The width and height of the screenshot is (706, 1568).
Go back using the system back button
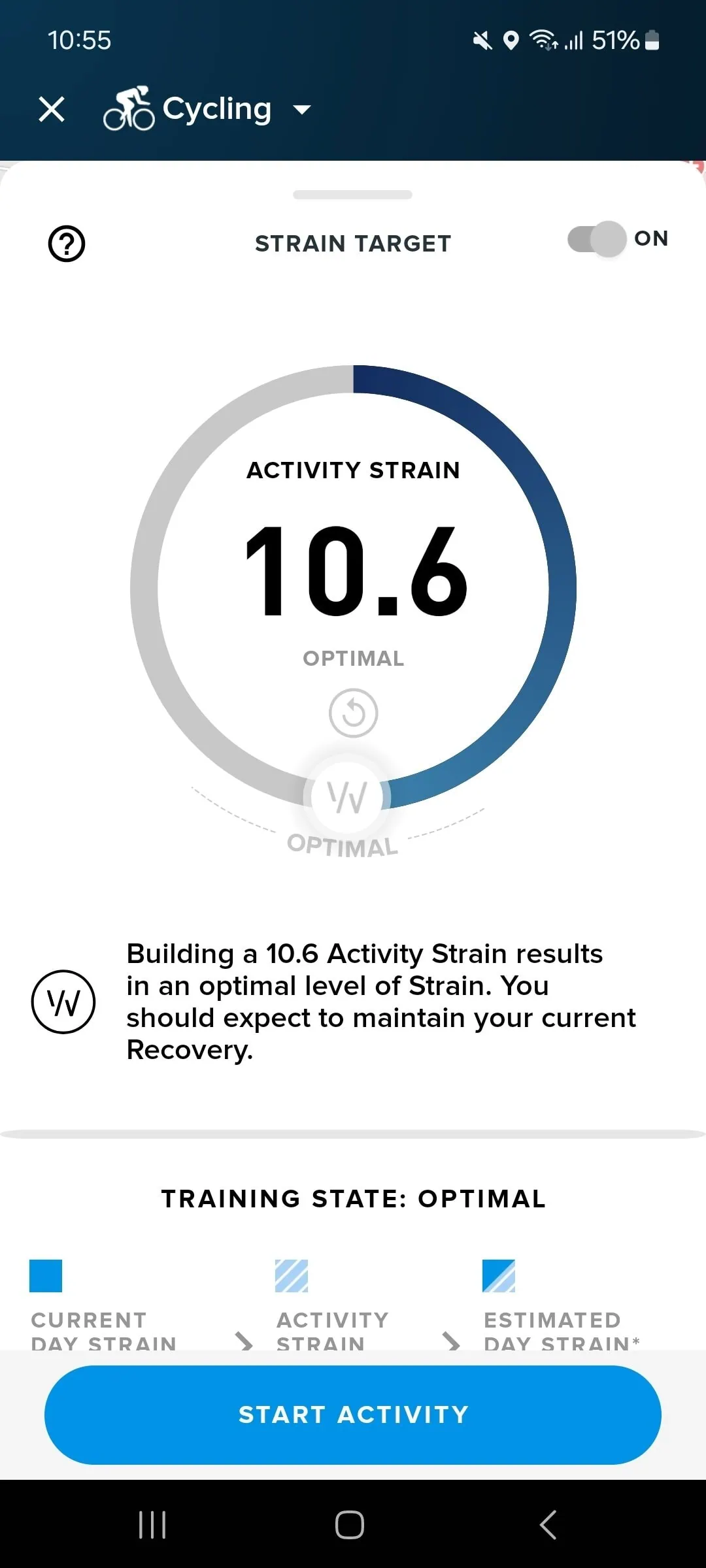coord(548,1525)
